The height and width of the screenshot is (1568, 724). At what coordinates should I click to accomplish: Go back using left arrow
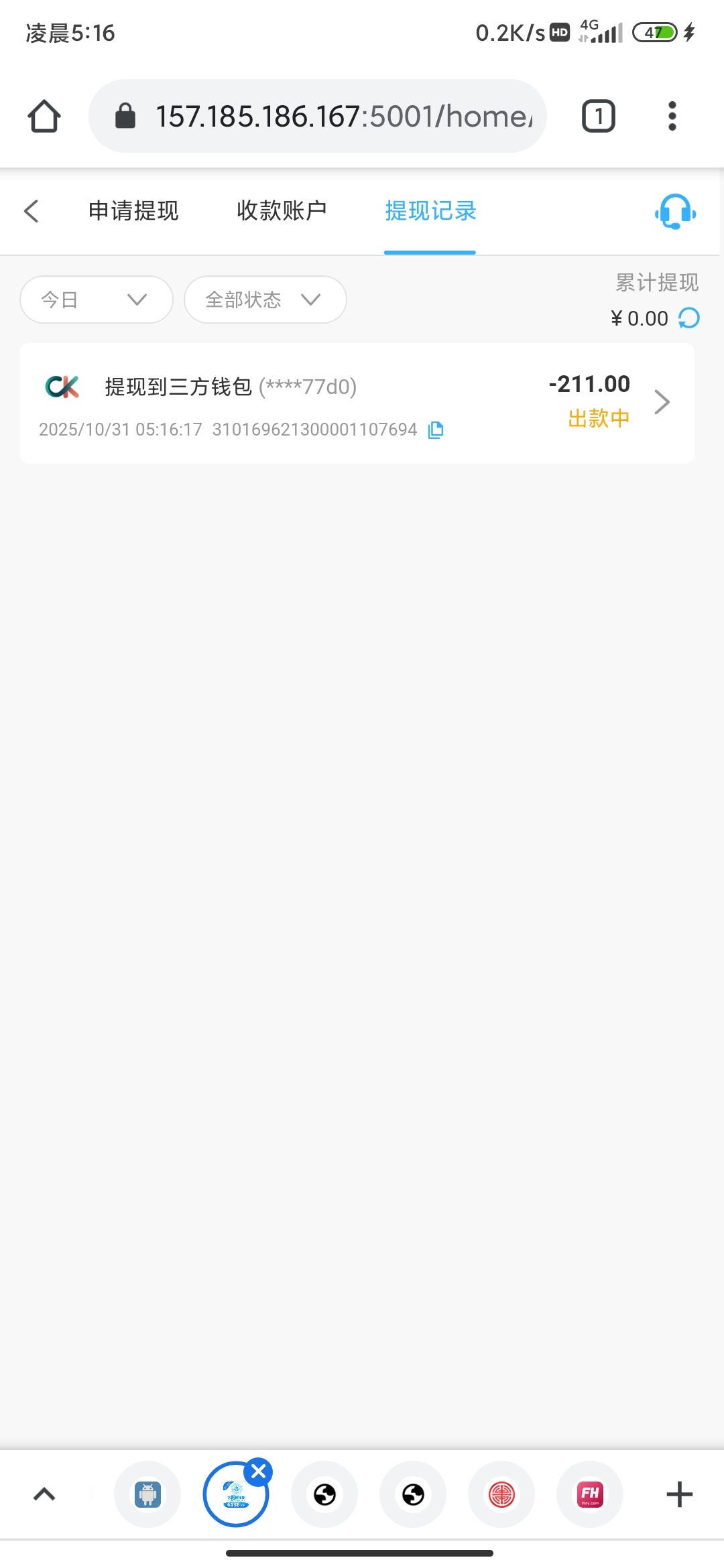31,211
